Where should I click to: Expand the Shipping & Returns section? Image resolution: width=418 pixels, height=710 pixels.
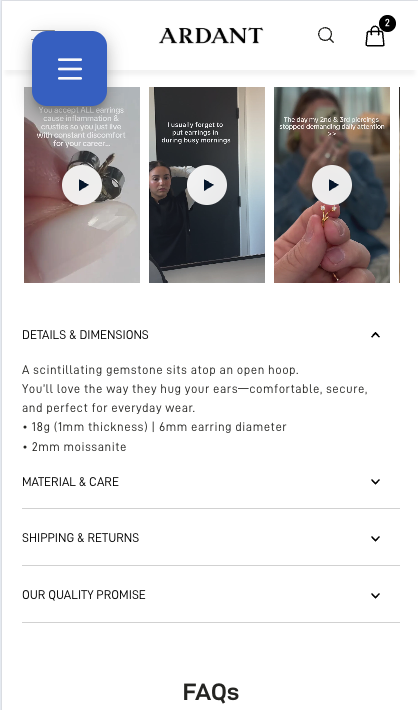click(x=211, y=538)
